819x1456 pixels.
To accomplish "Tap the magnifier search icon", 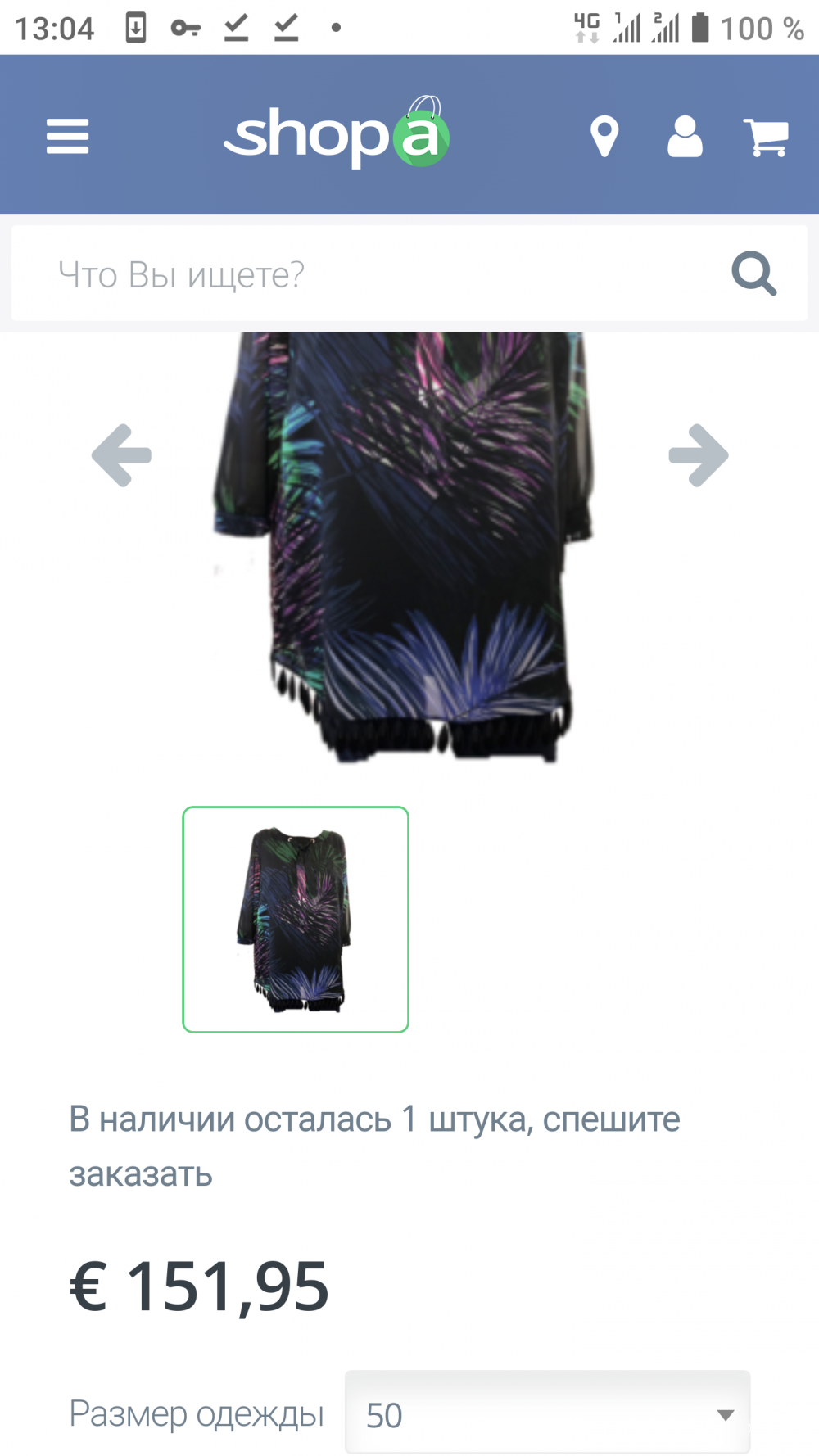I will point(753,274).
